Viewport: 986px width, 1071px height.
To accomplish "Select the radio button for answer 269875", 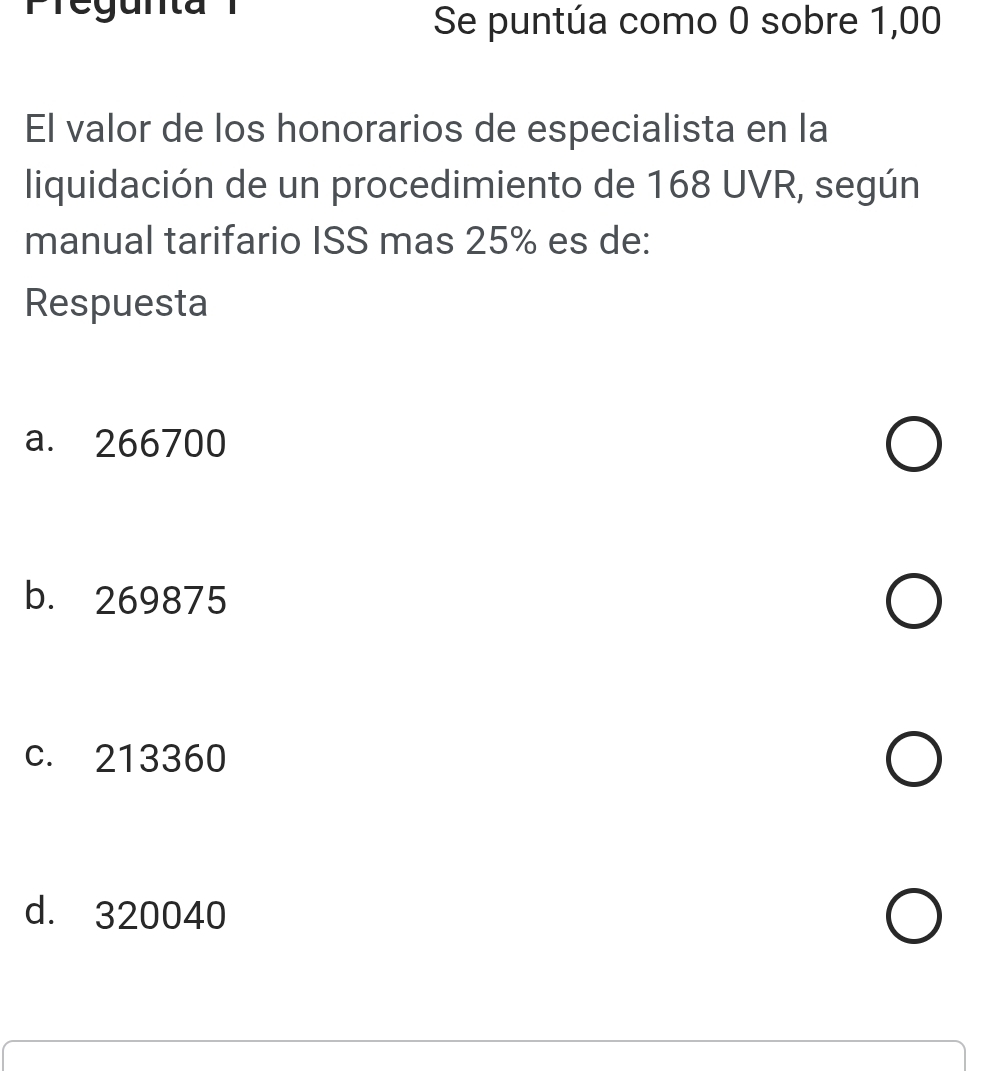I will 913,600.
